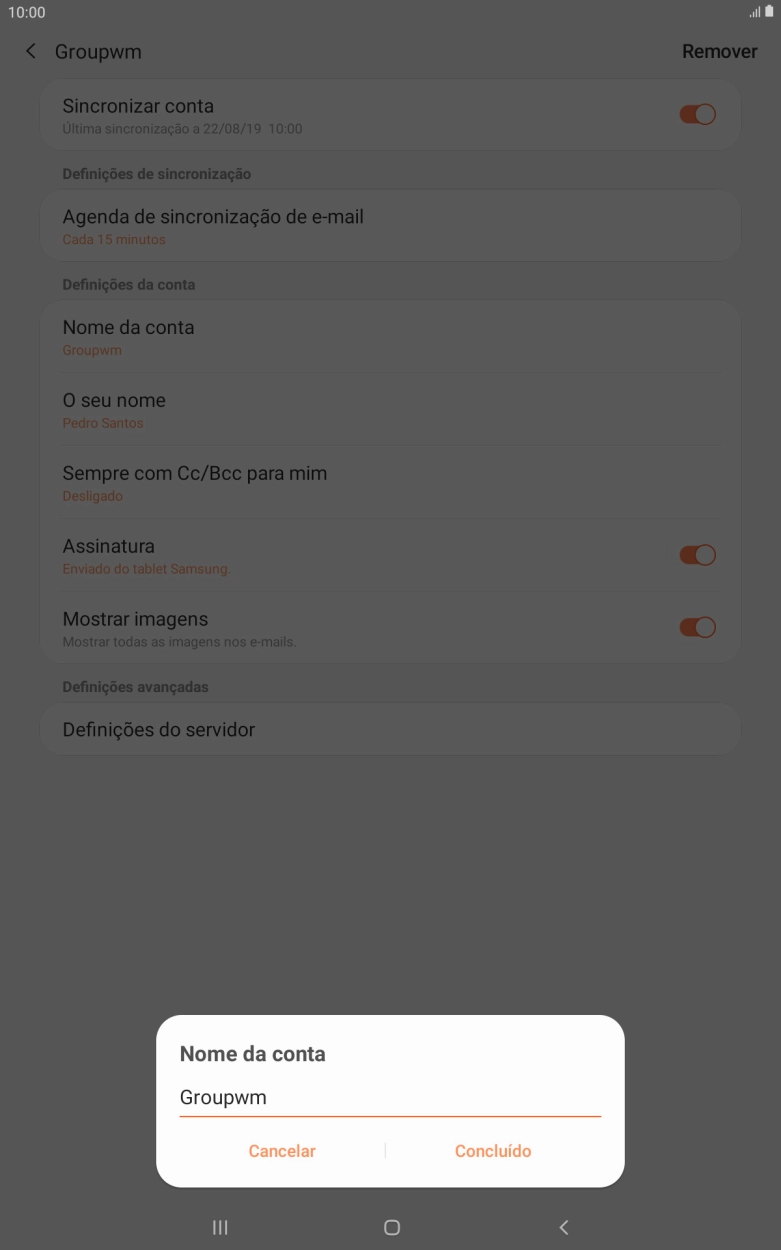Select O seu nome setting
The image size is (781, 1250).
[x=390, y=408]
